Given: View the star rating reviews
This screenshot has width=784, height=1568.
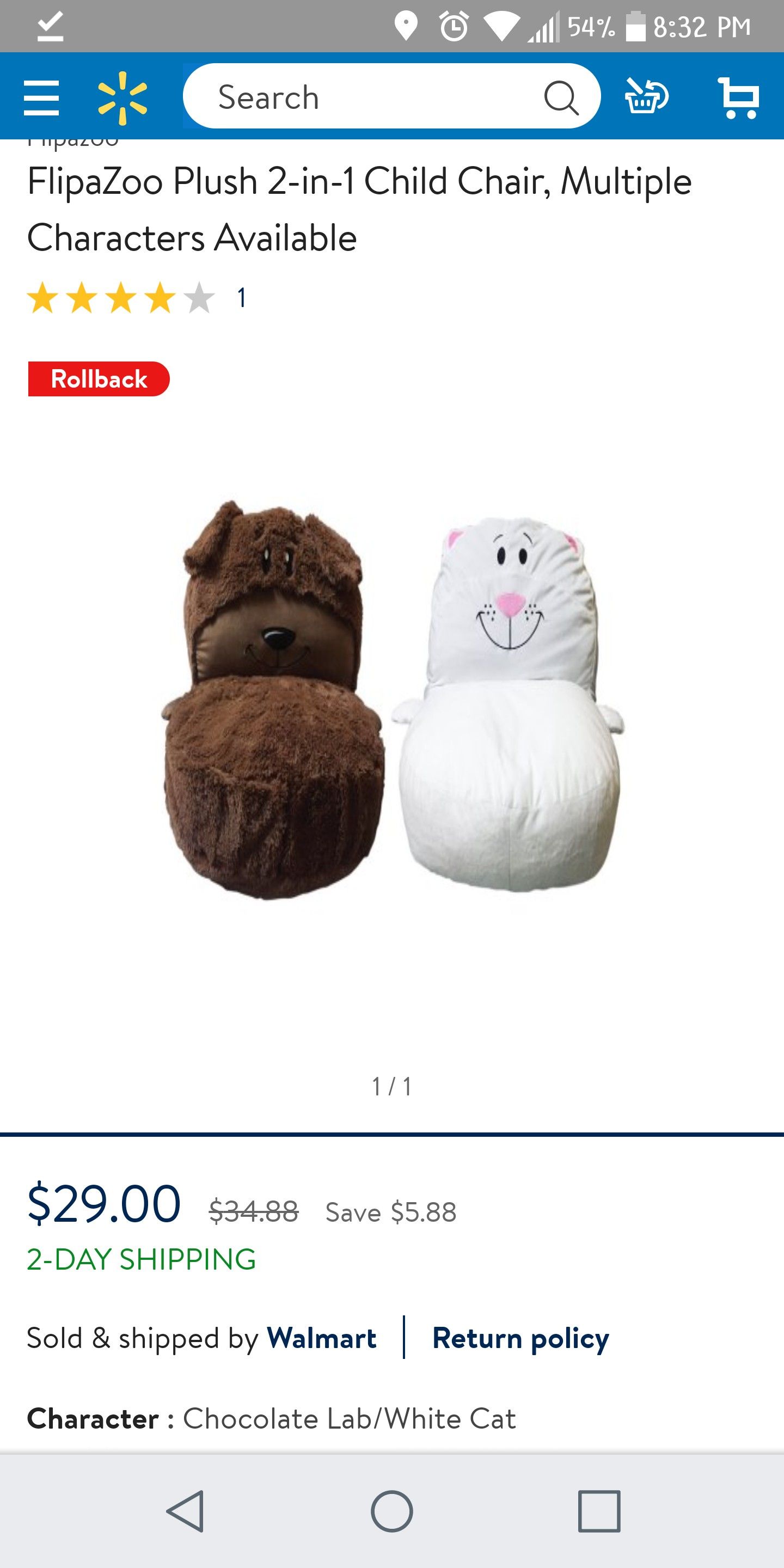Looking at the screenshot, I should point(137,298).
